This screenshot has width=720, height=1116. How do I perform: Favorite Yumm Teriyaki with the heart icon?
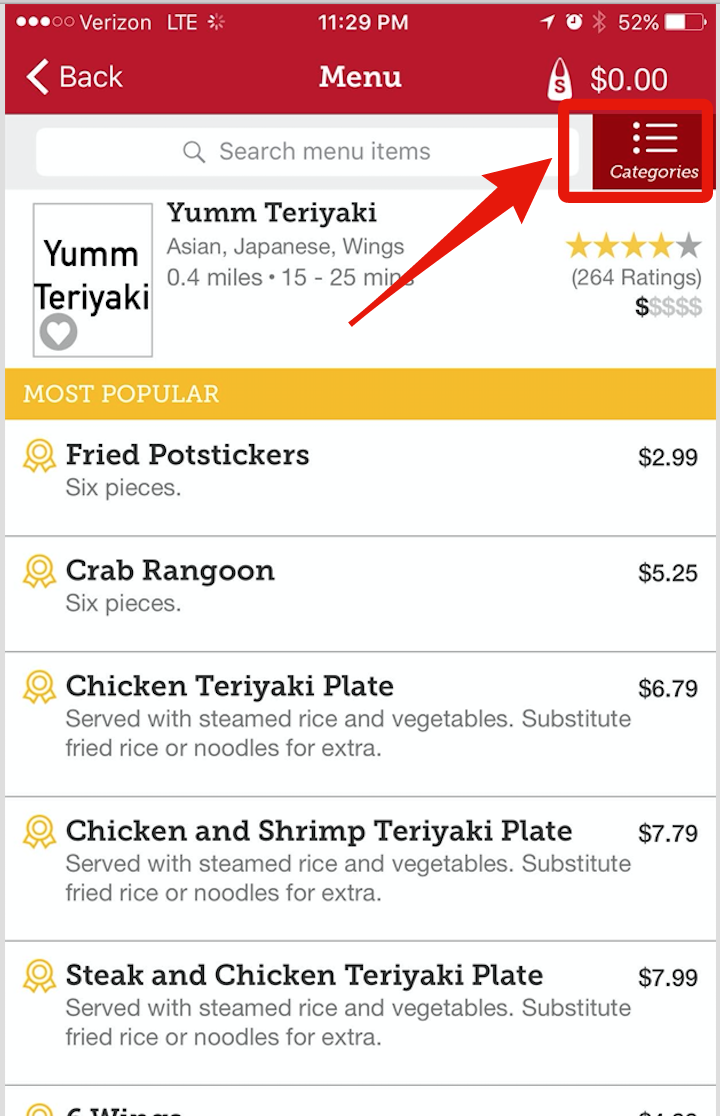pyautogui.click(x=58, y=332)
